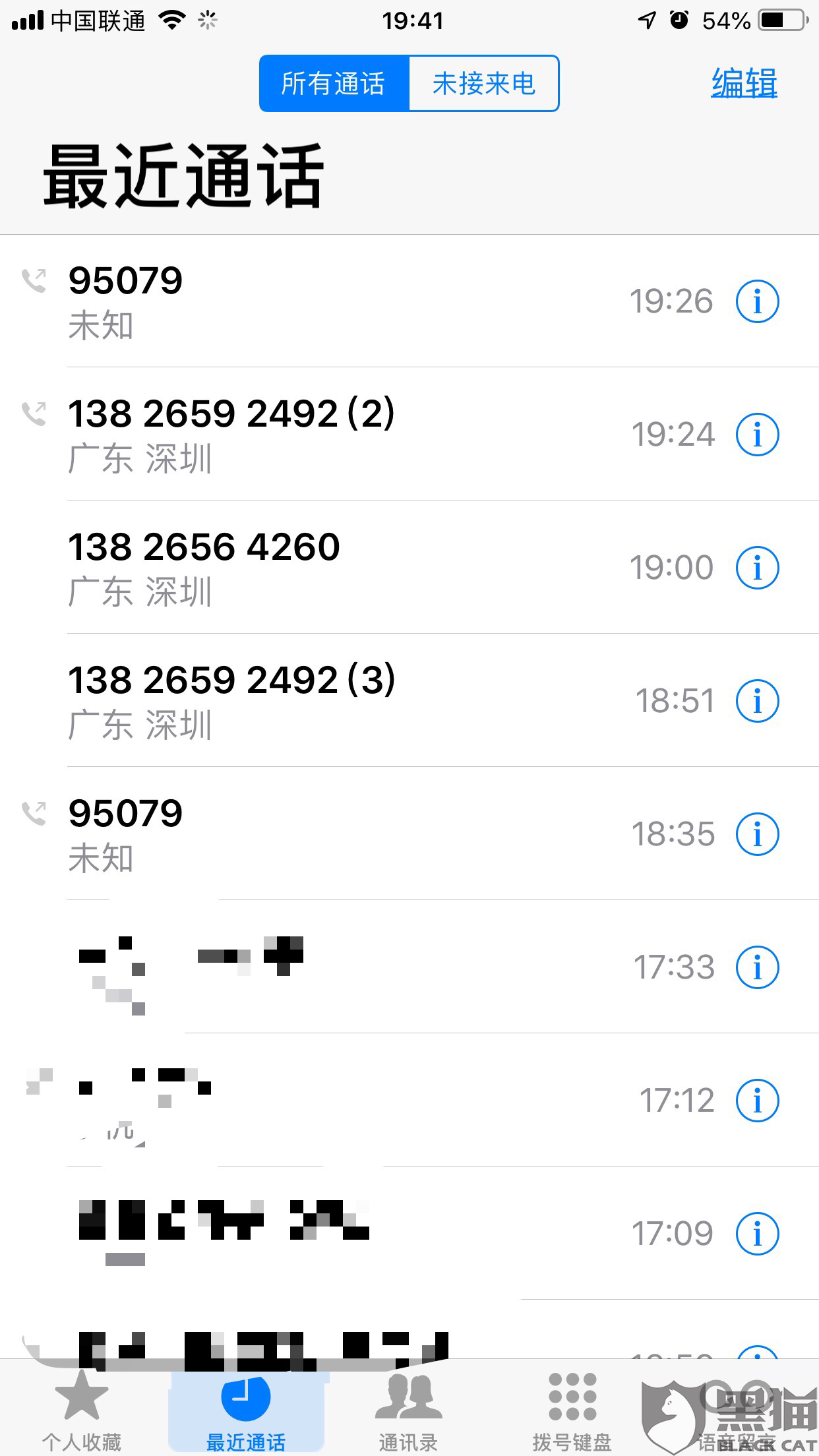Image resolution: width=819 pixels, height=1456 pixels.
Task: Tap 编辑 to edit recent calls
Action: [744, 84]
